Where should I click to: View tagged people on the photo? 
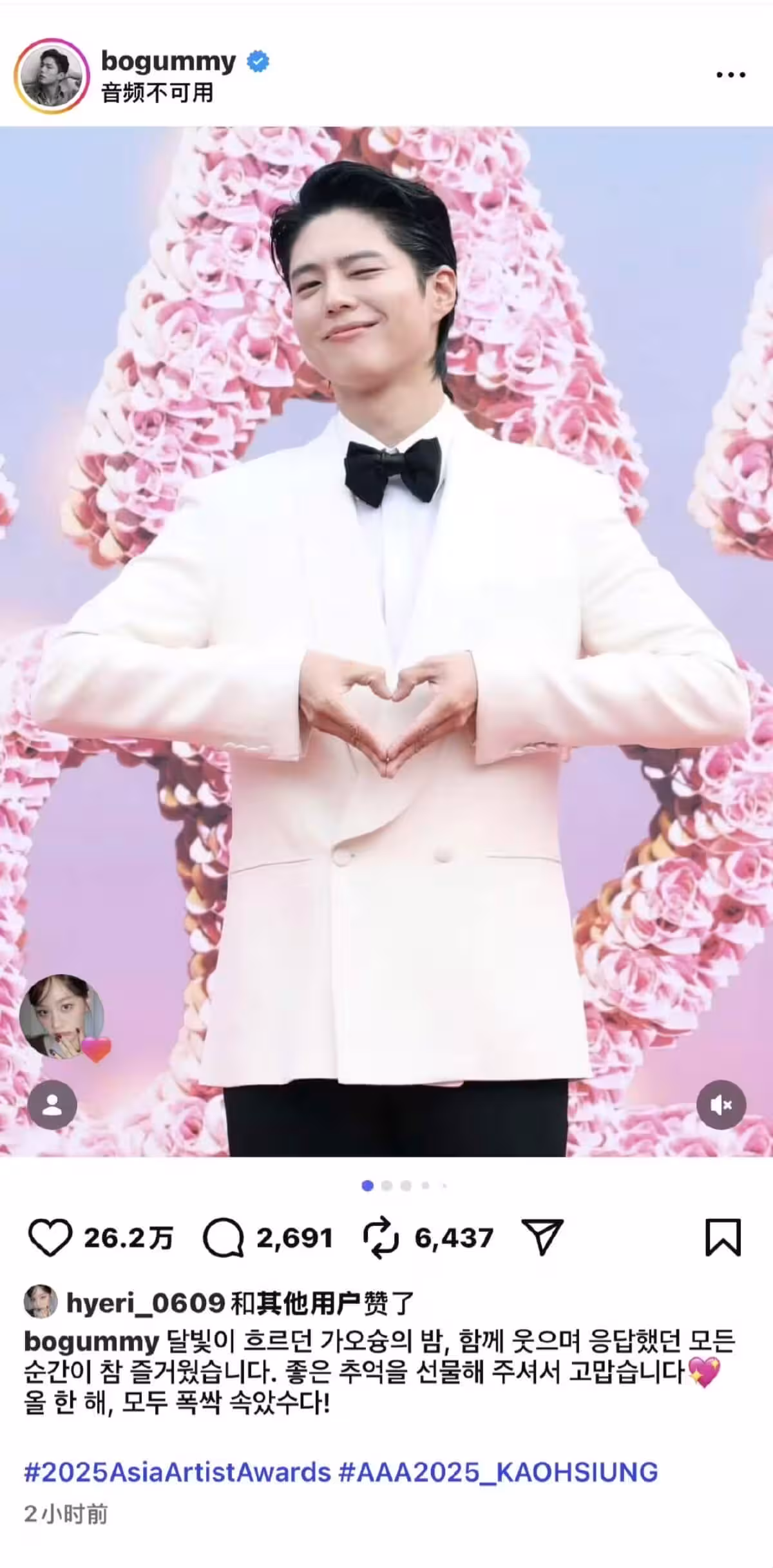[52, 1105]
